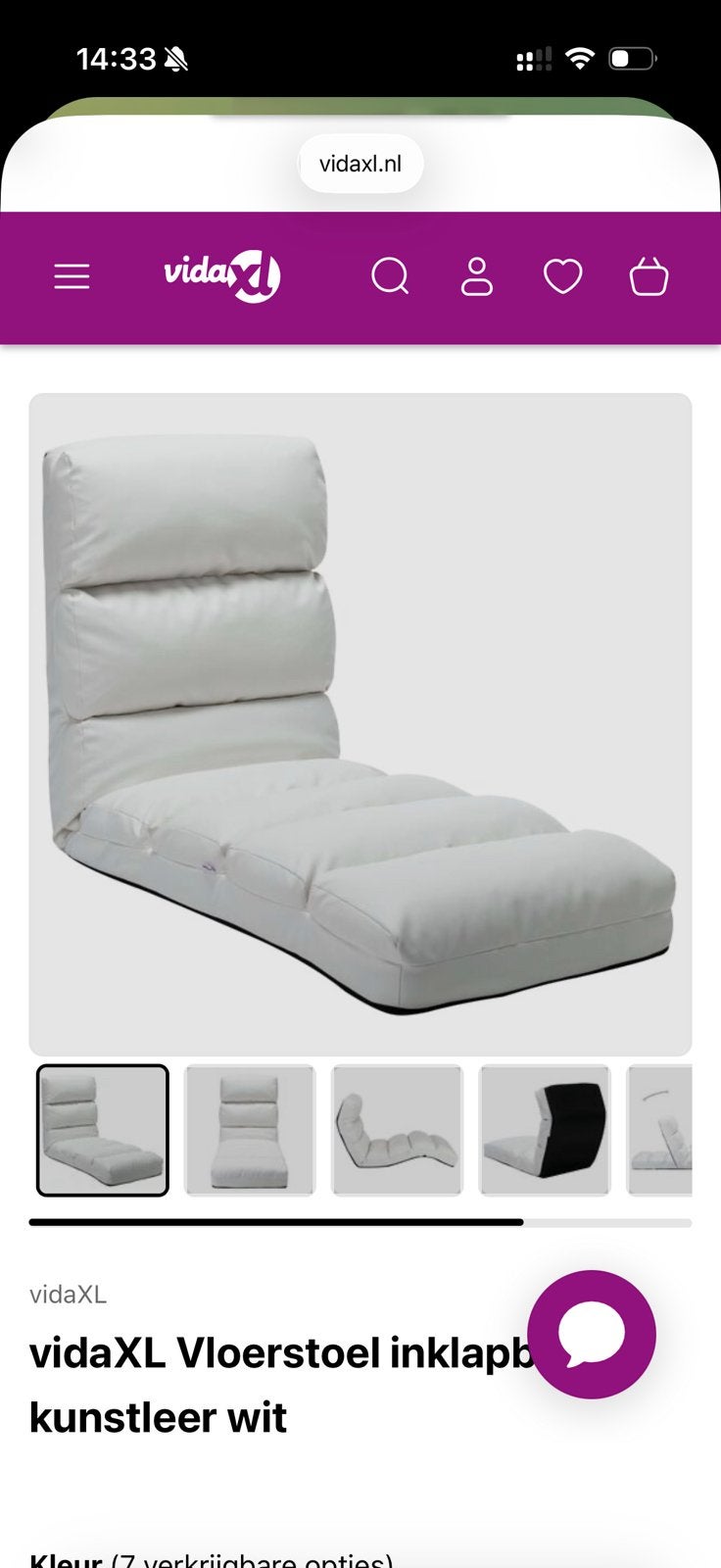Open the account profile icon
The width and height of the screenshot is (721, 1568).
point(477,276)
